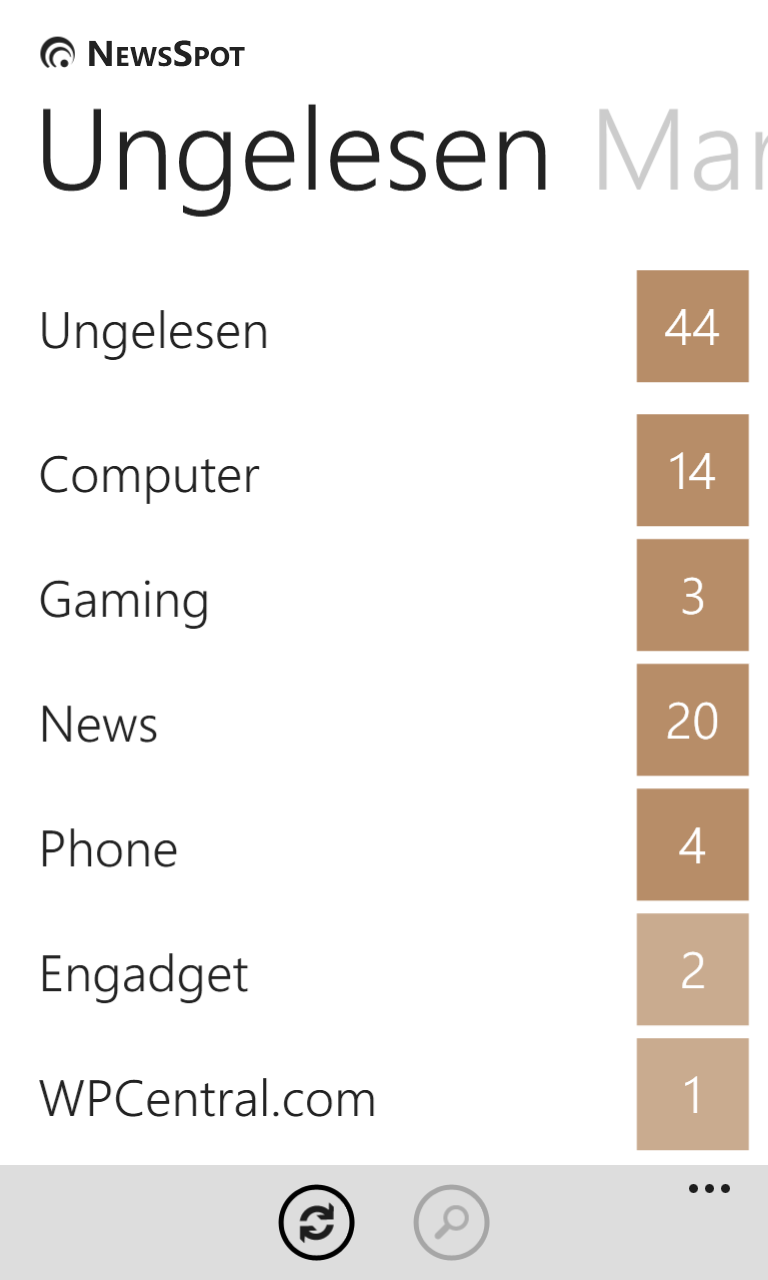Open the Phone category
Screen dimensions: 768x1280
(394, 845)
